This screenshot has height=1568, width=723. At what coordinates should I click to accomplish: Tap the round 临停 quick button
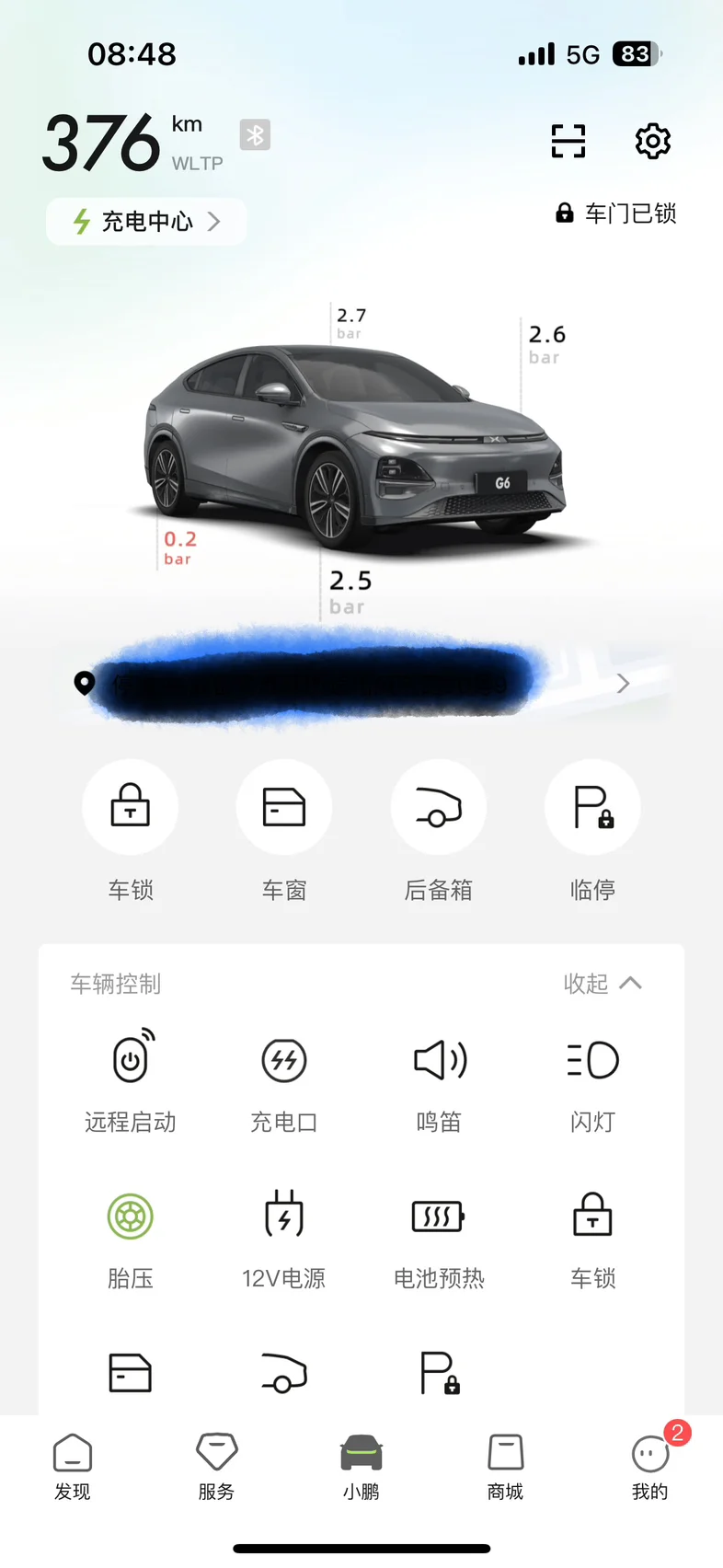pos(592,807)
